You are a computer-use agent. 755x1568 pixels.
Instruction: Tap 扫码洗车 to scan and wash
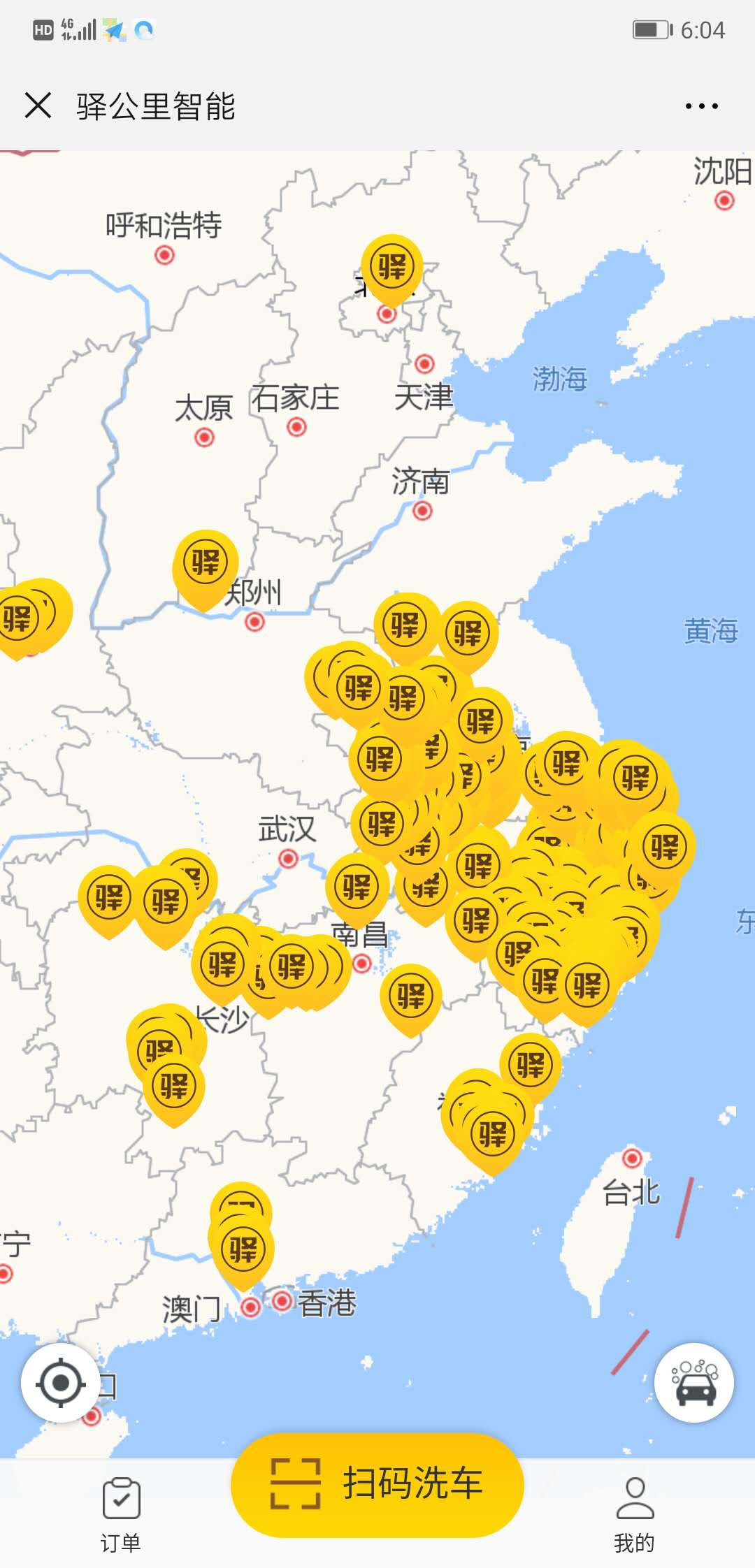tap(377, 1484)
